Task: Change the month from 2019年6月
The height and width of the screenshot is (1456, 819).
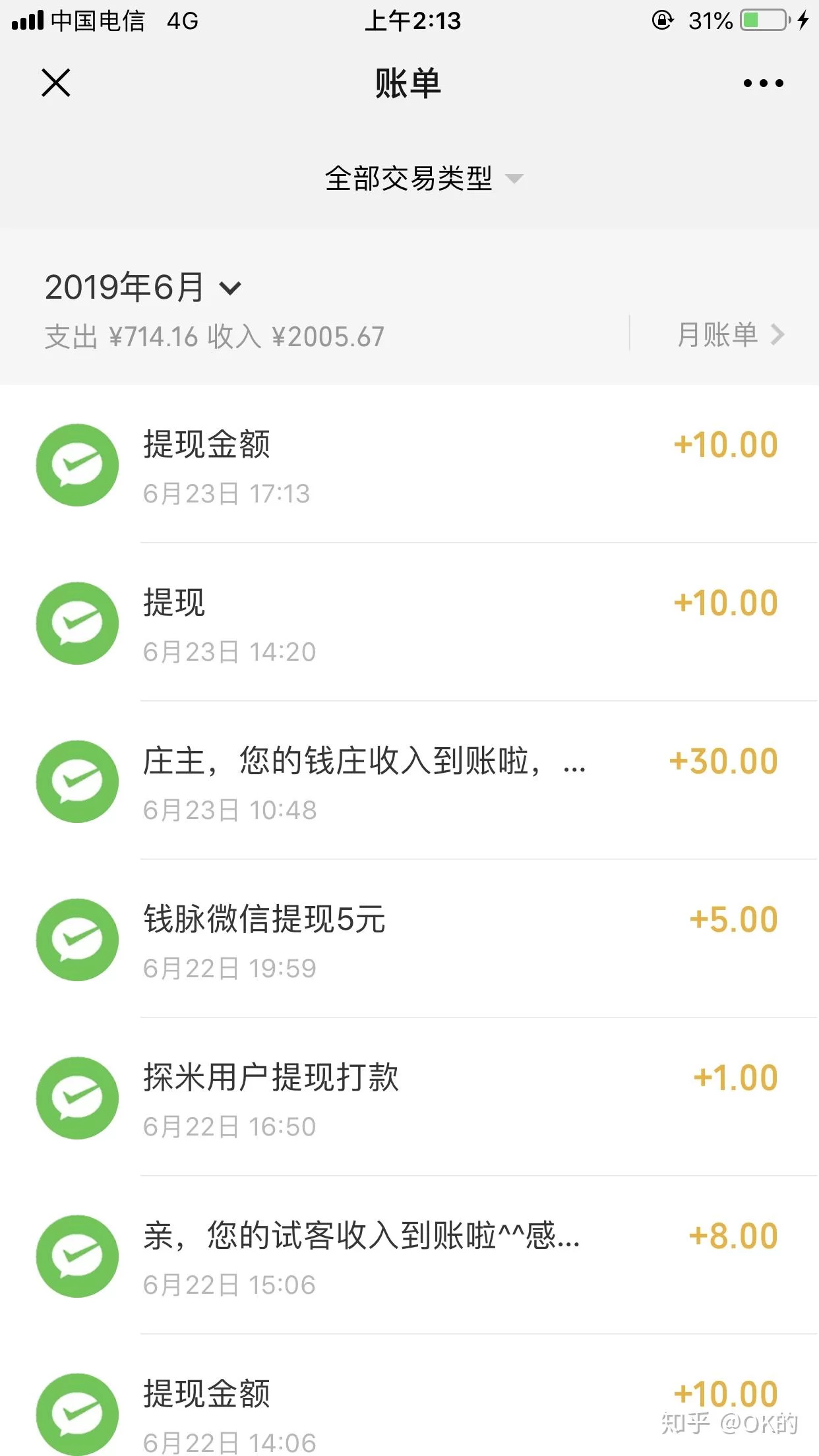Action: click(x=142, y=288)
